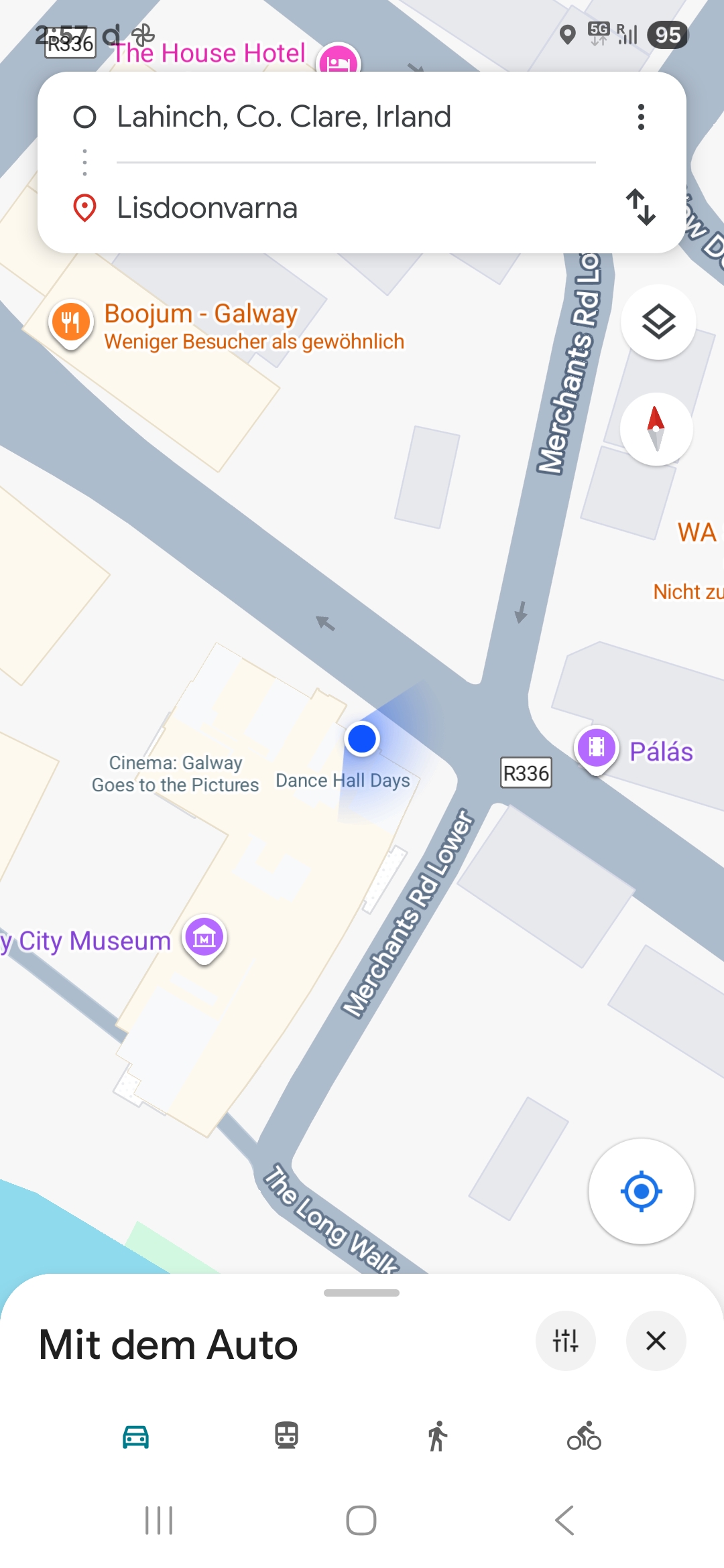This screenshot has width=724, height=1568.
Task: Switch to cycling mode
Action: pyautogui.click(x=584, y=1437)
